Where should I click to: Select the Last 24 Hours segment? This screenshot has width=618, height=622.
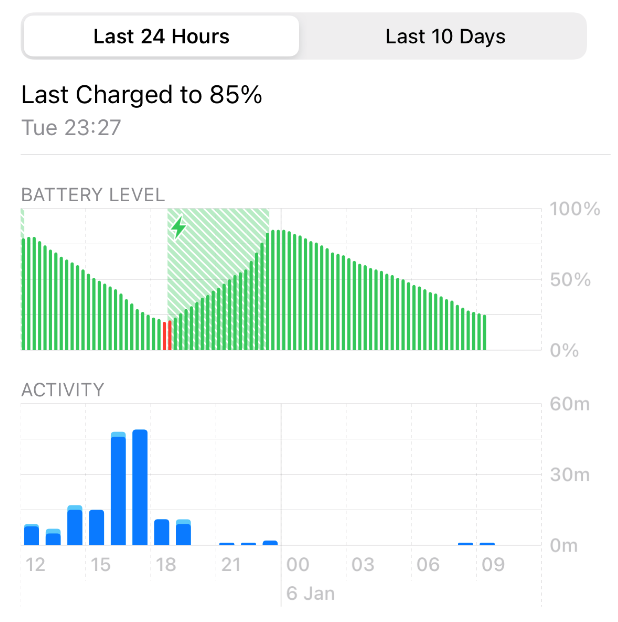tap(161, 37)
